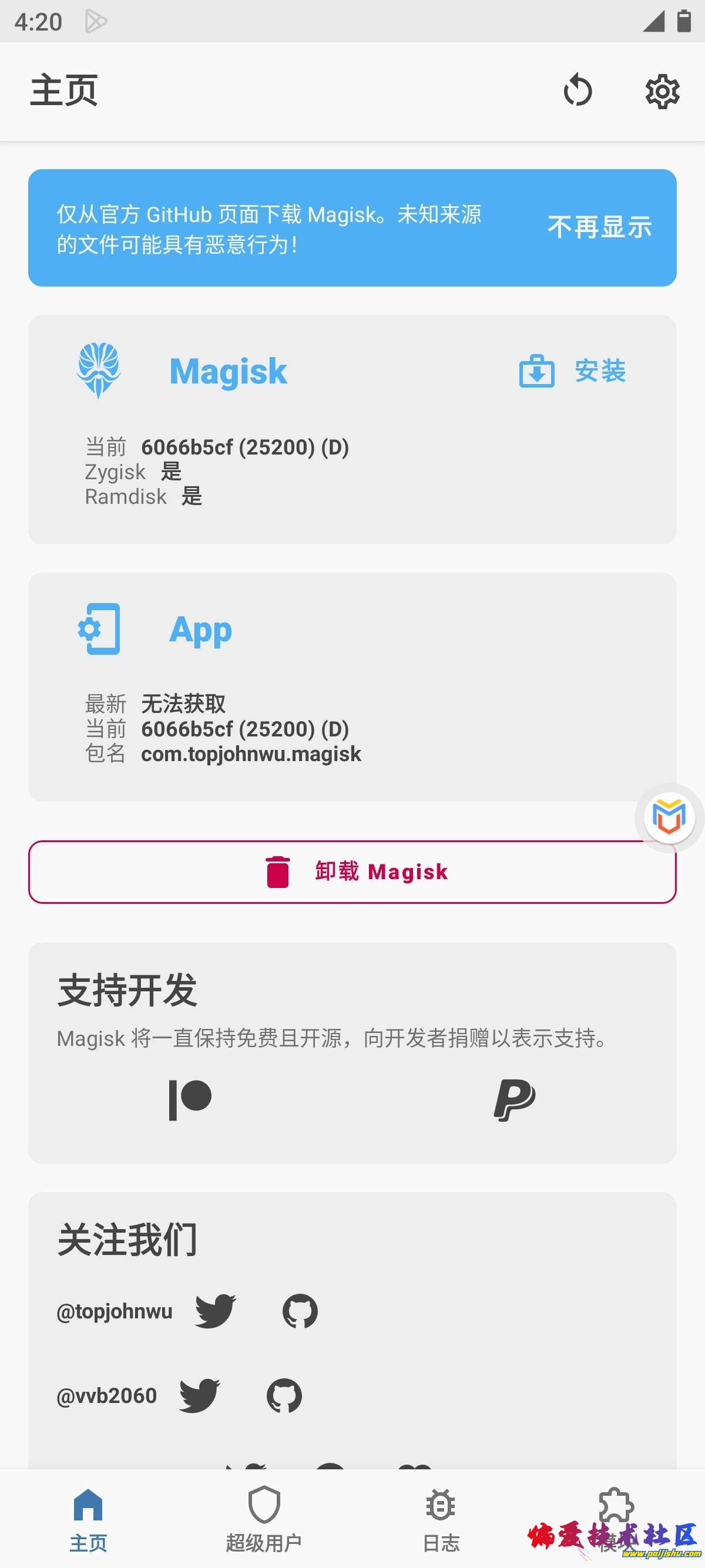
Task: Tap 安装 to install Magisk
Action: click(573, 371)
